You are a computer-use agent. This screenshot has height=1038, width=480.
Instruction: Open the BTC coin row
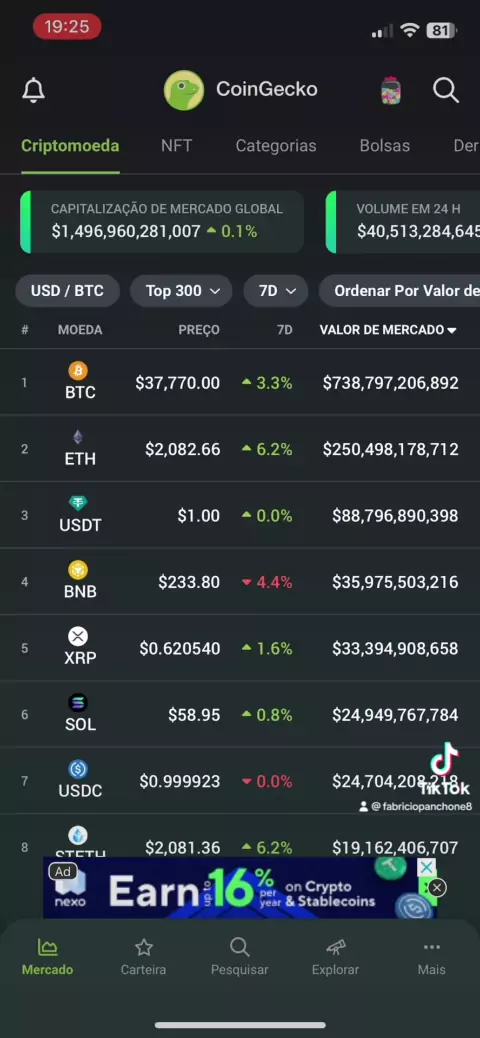(240, 383)
